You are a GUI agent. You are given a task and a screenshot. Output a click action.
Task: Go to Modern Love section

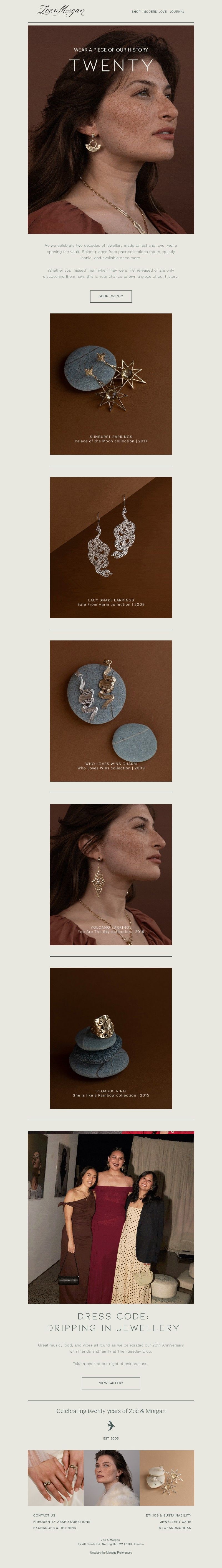coord(155,12)
